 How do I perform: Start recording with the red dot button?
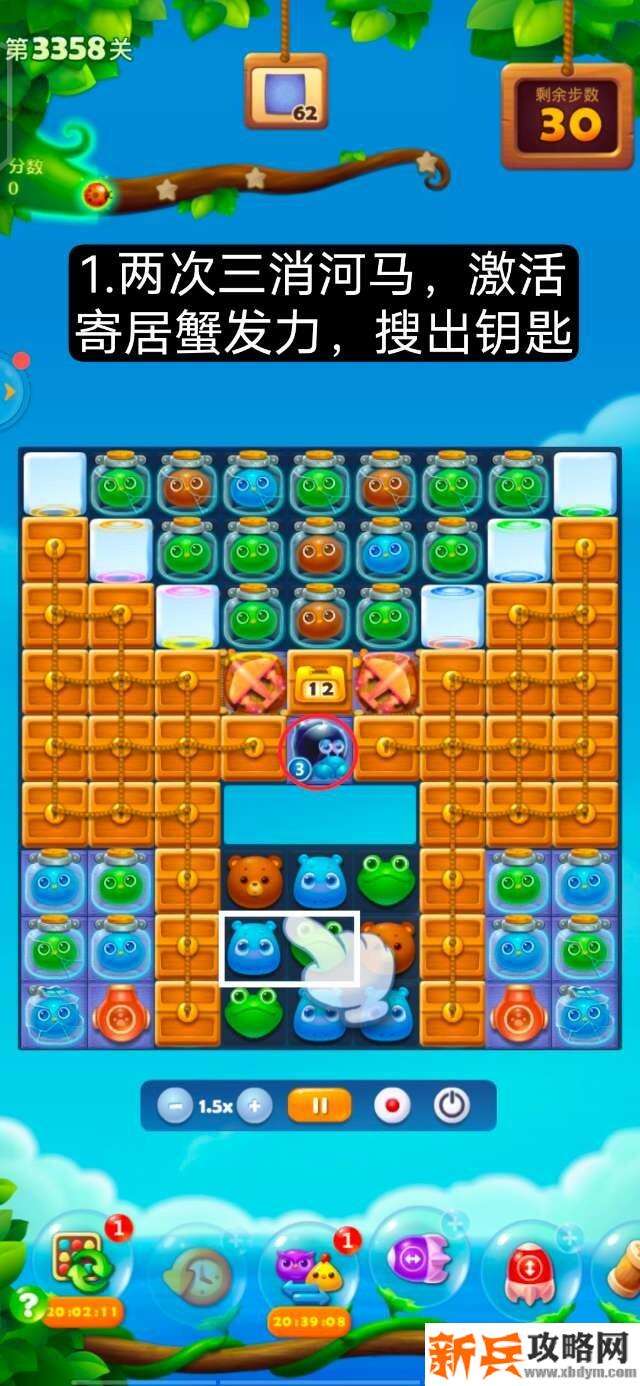390,1106
